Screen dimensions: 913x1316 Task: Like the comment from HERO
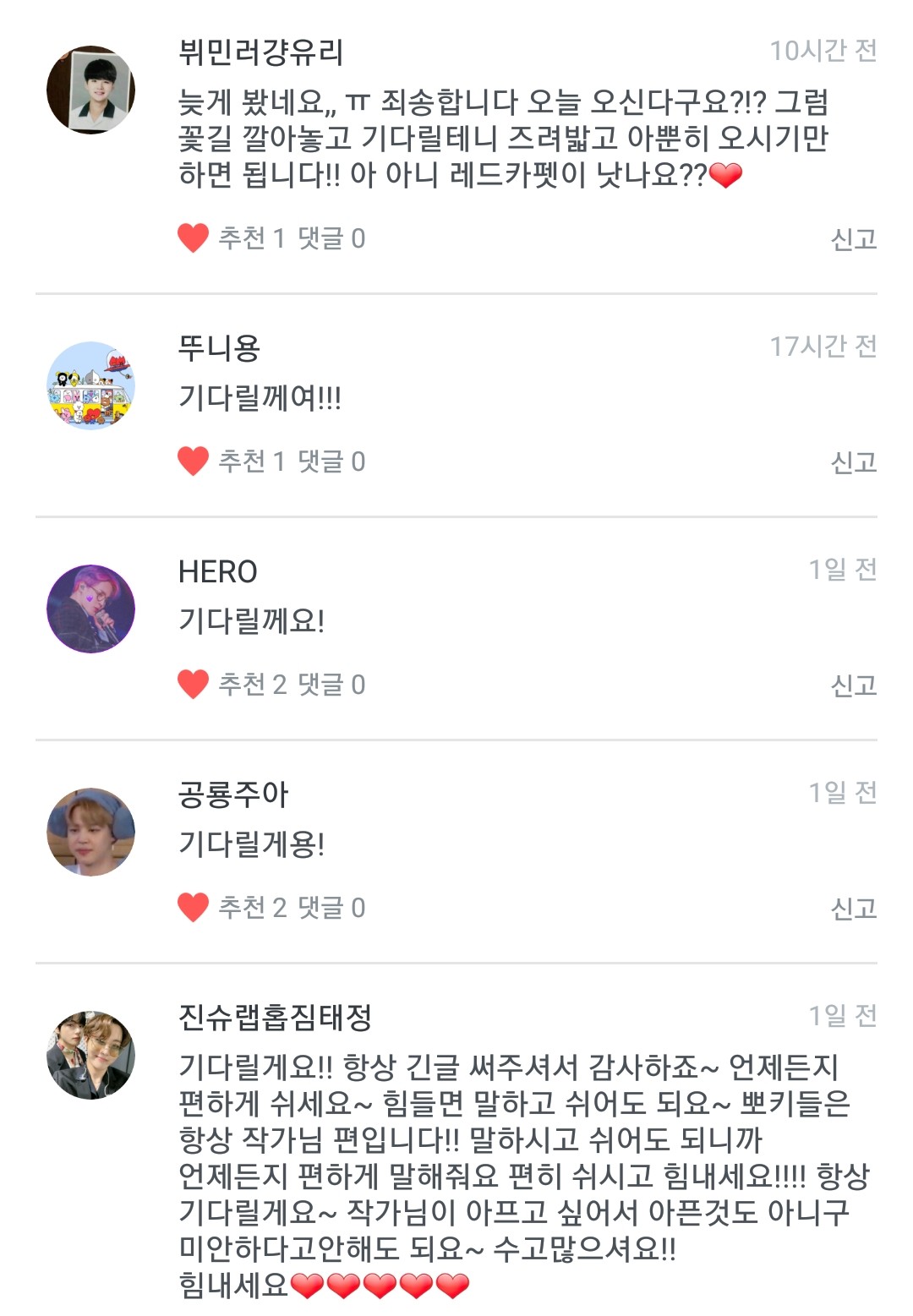click(x=194, y=685)
